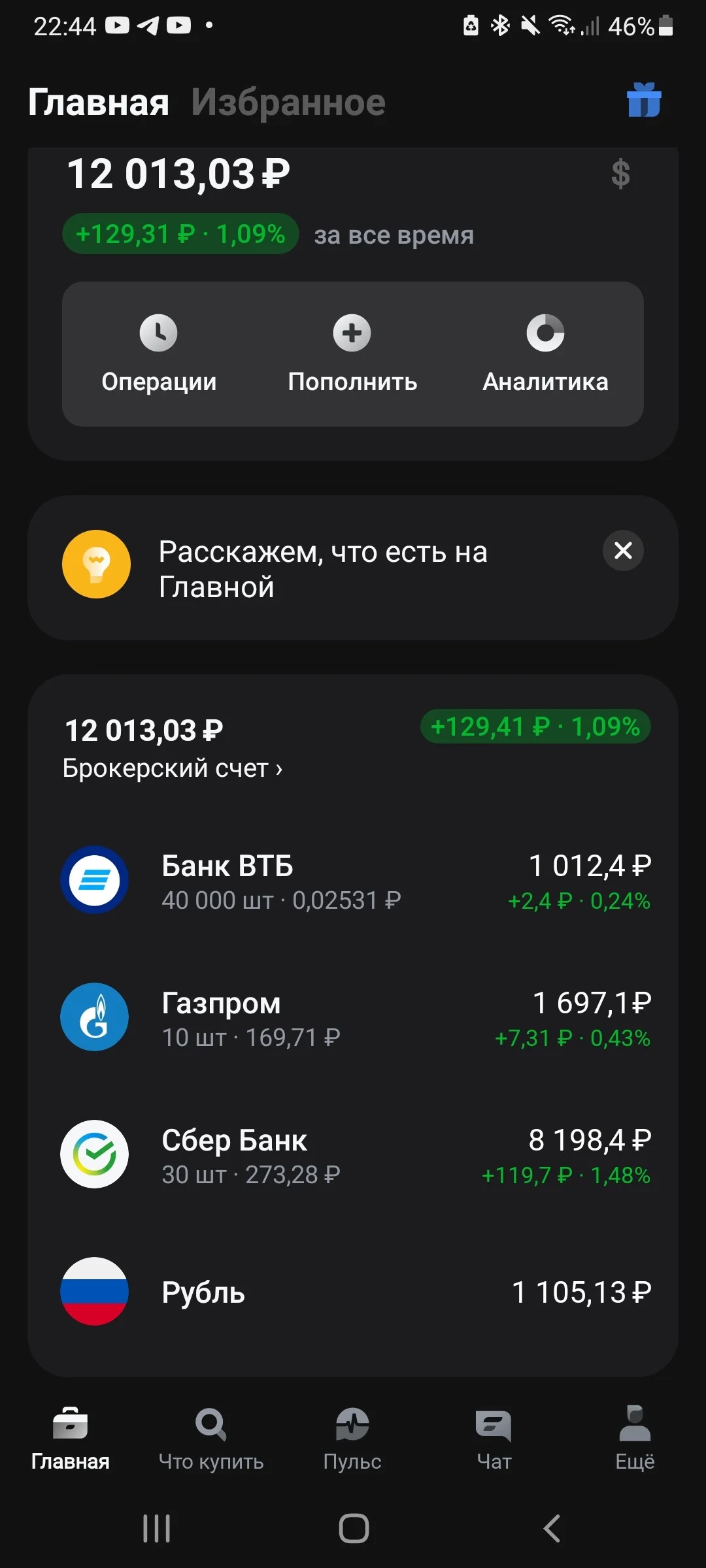706x1568 pixels.
Task: Open the Рубль currency balance
Action: click(x=353, y=1292)
